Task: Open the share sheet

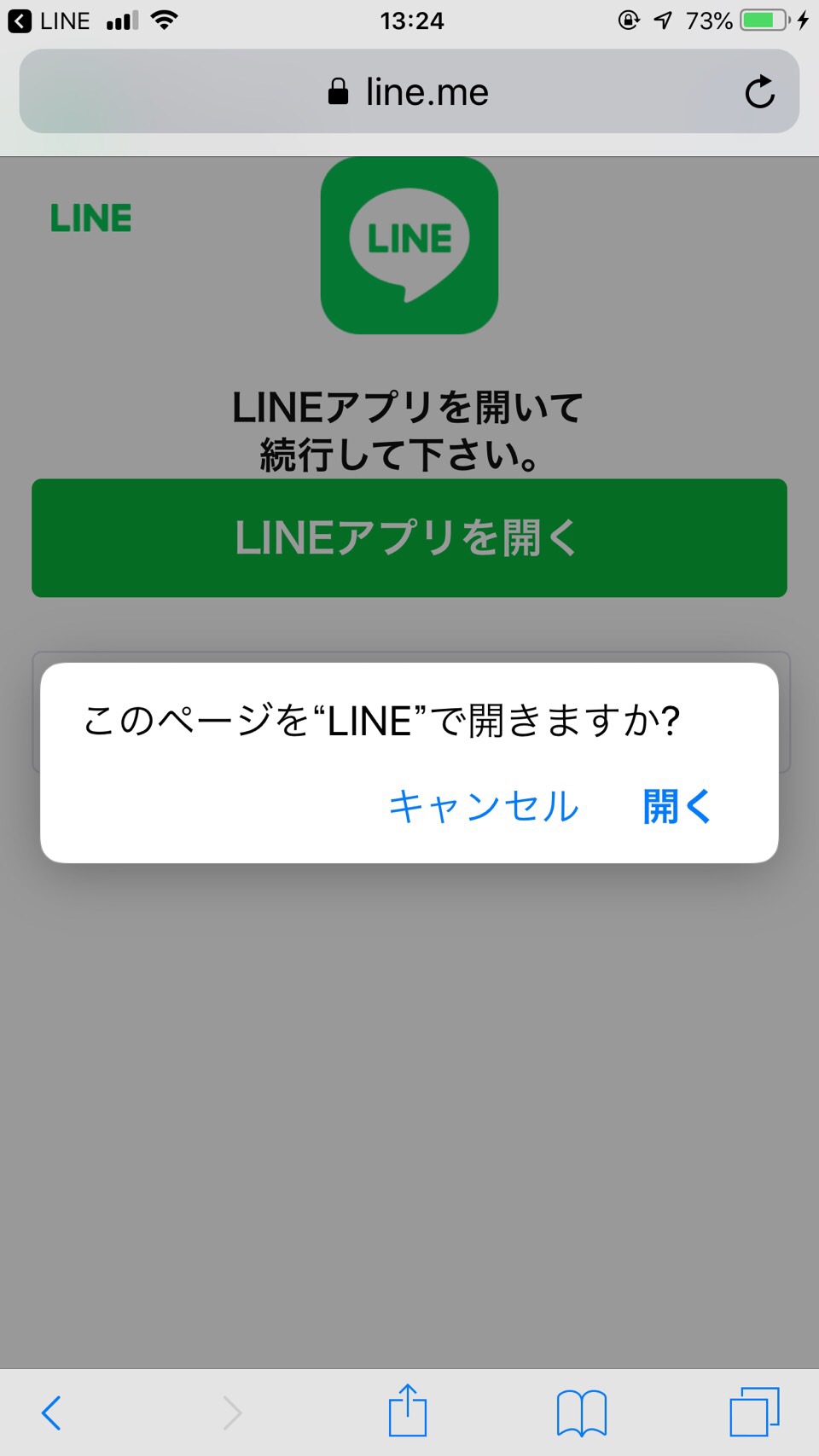Action: tap(408, 1410)
